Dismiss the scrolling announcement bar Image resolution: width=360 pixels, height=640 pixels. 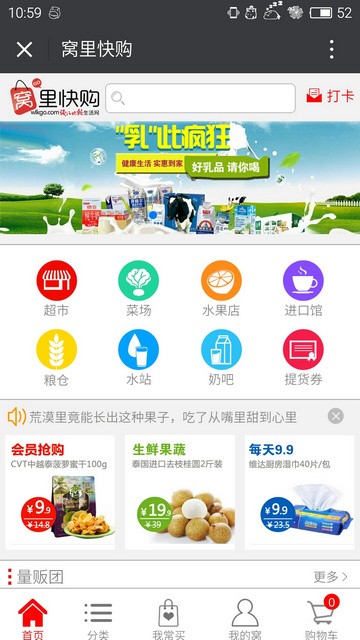click(336, 416)
